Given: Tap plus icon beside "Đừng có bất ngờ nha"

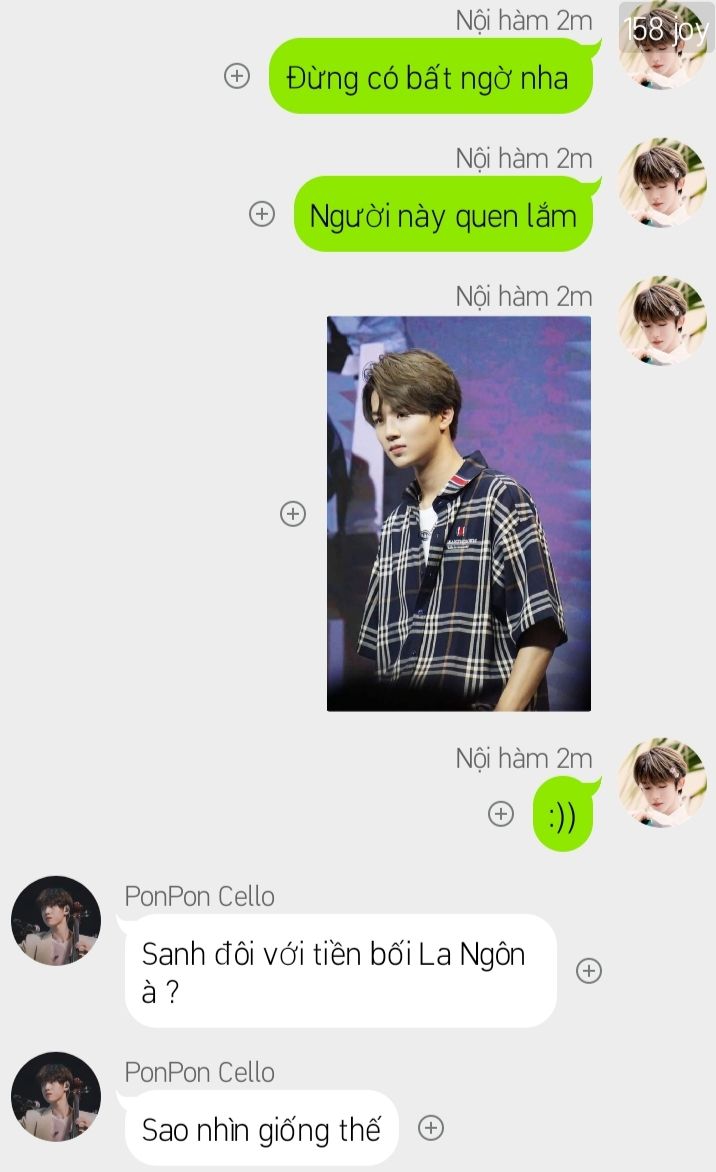Looking at the screenshot, I should (237, 76).
